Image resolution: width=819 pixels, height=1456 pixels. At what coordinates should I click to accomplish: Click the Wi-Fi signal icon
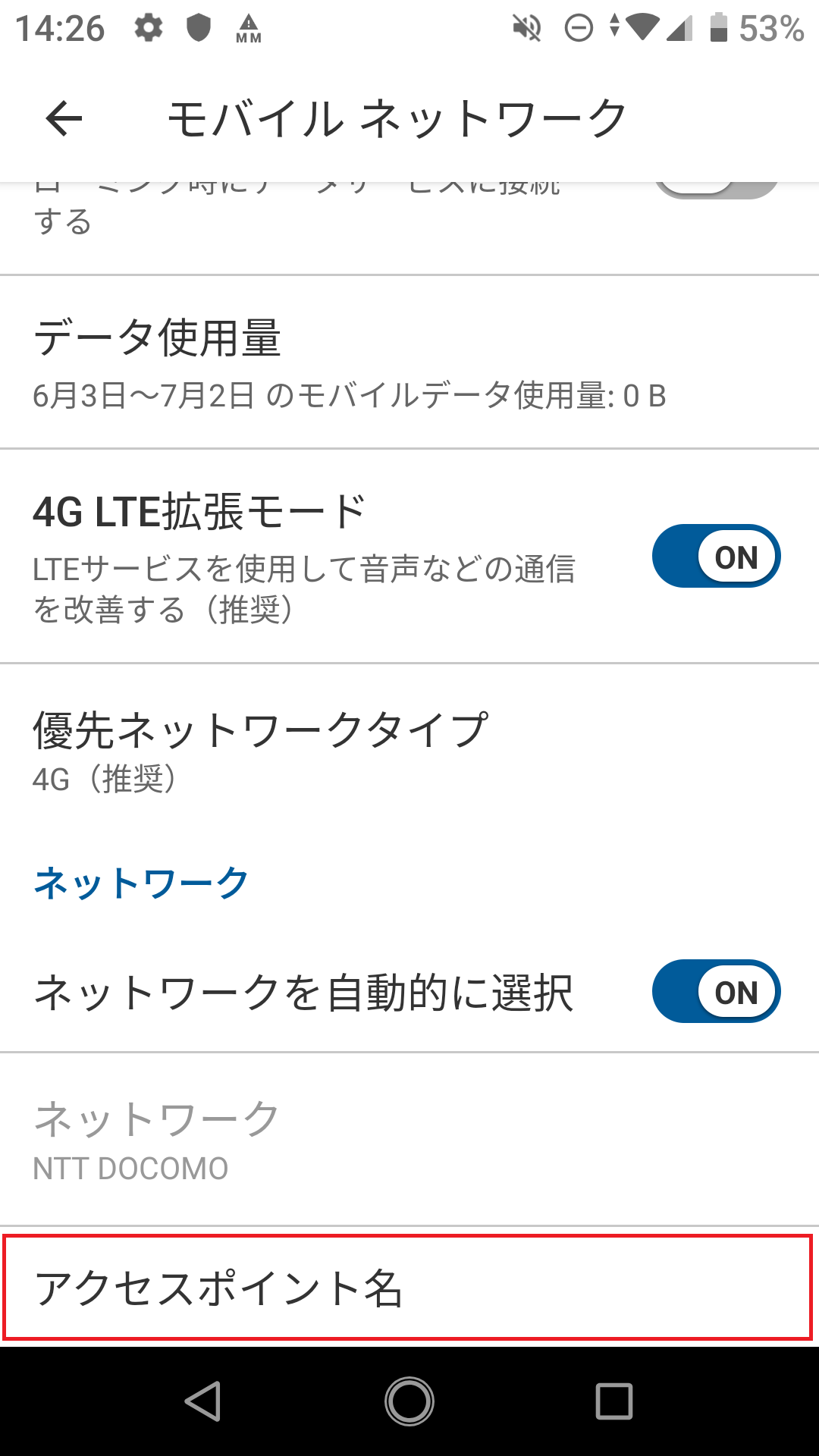pos(641,27)
